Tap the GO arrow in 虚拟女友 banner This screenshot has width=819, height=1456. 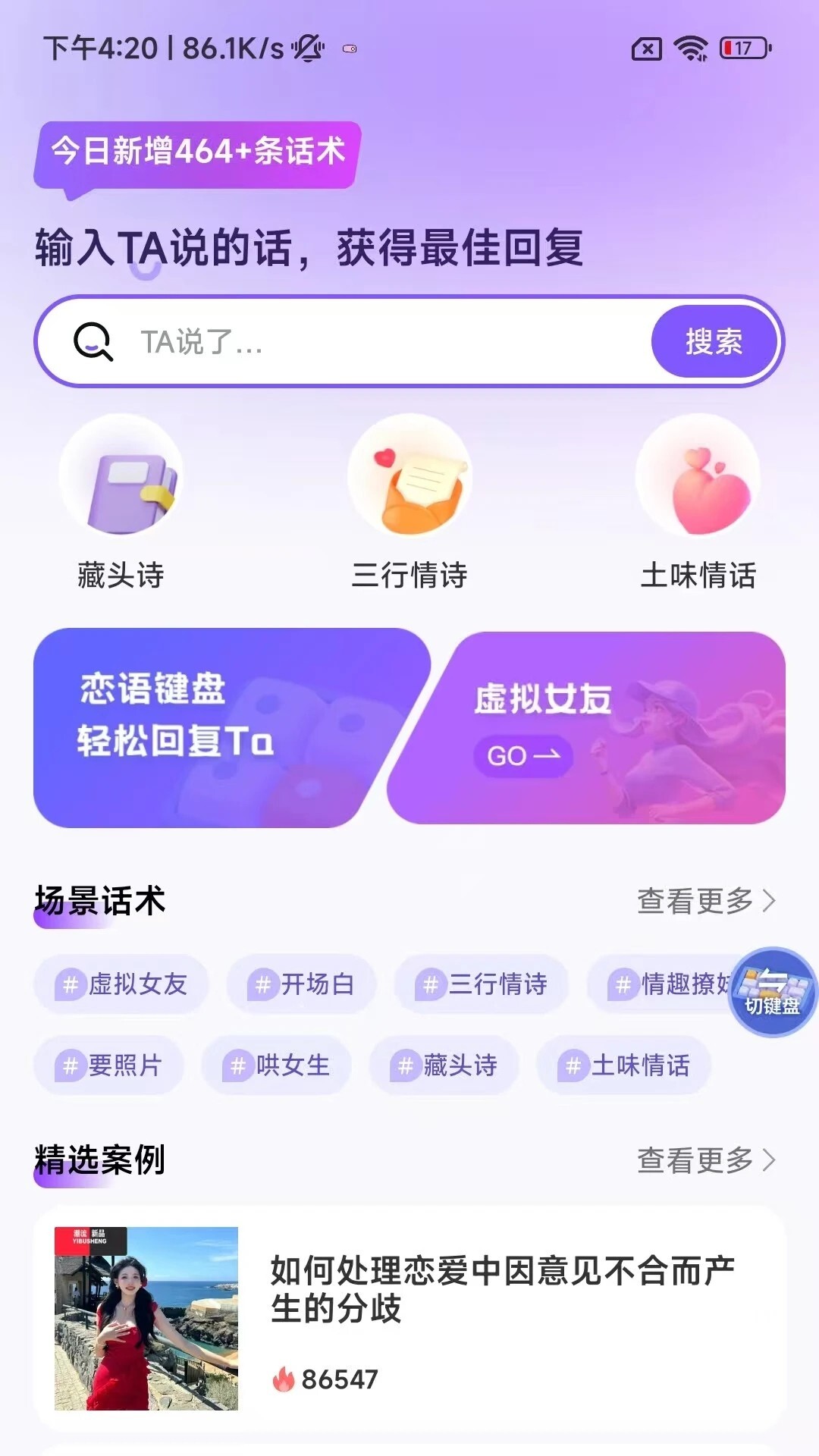(x=522, y=756)
